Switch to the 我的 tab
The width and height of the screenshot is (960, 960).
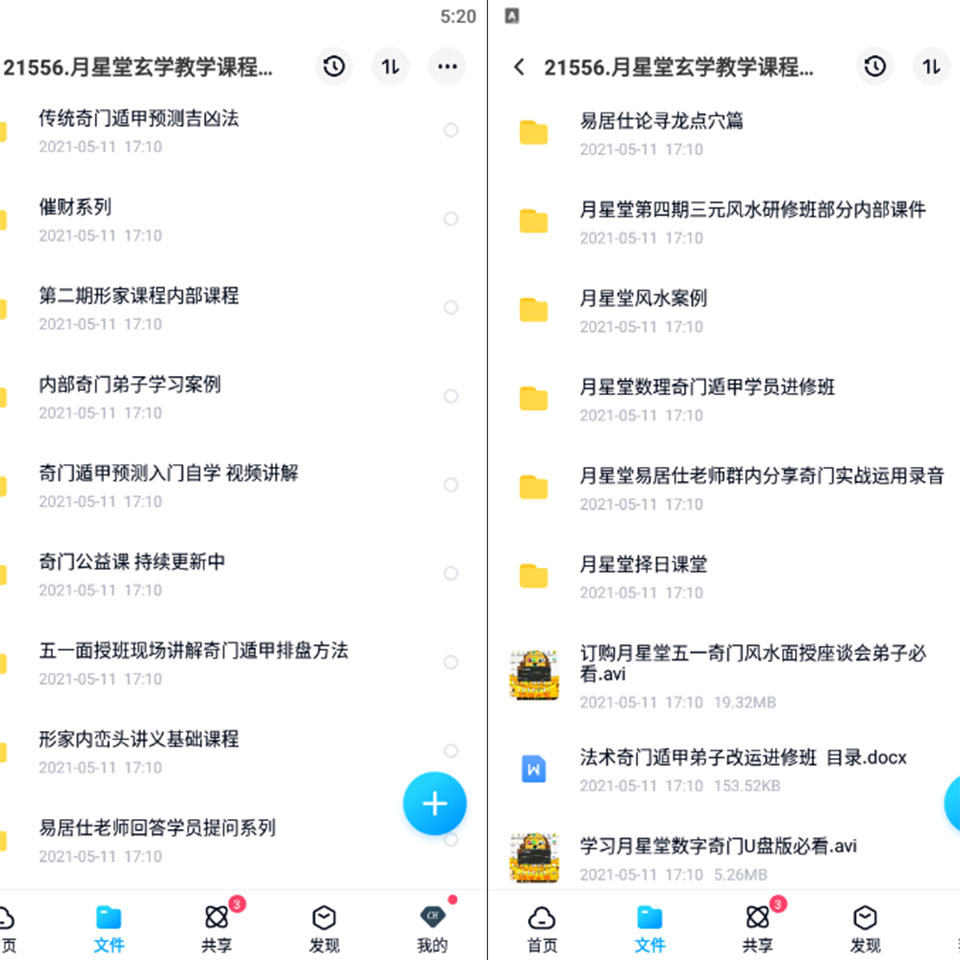point(432,928)
